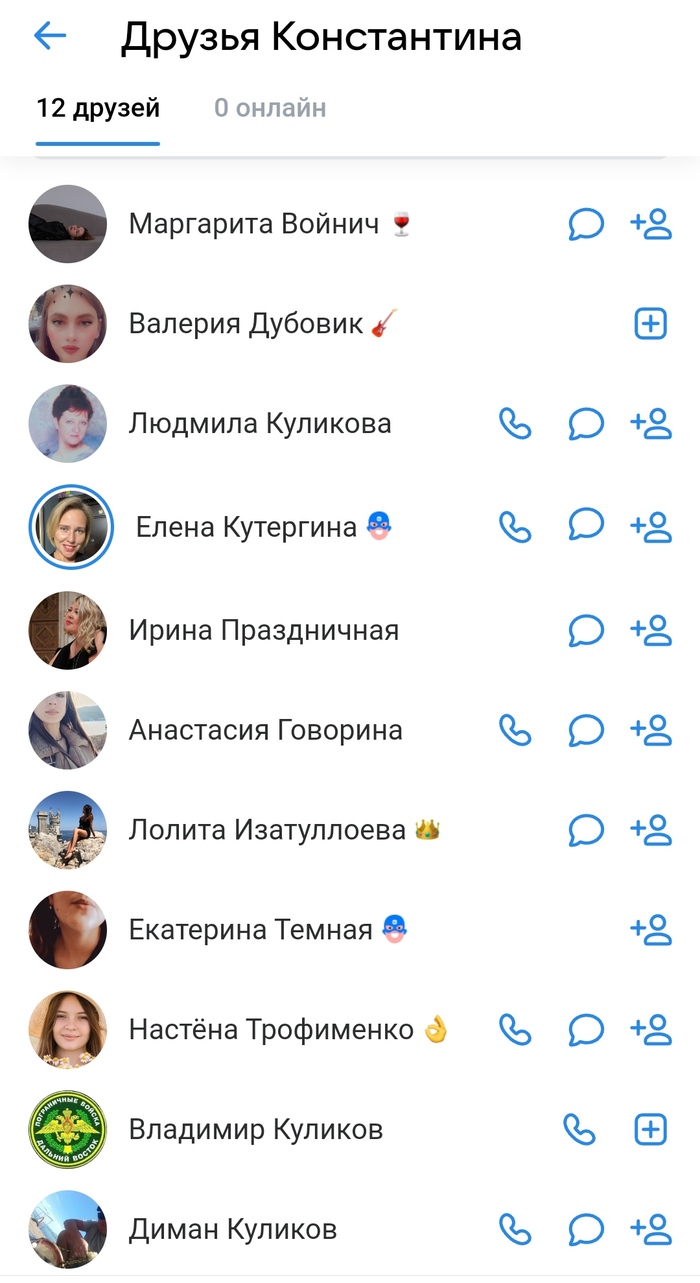
Task: Select the «12 друзей» tab
Action: click(x=98, y=108)
